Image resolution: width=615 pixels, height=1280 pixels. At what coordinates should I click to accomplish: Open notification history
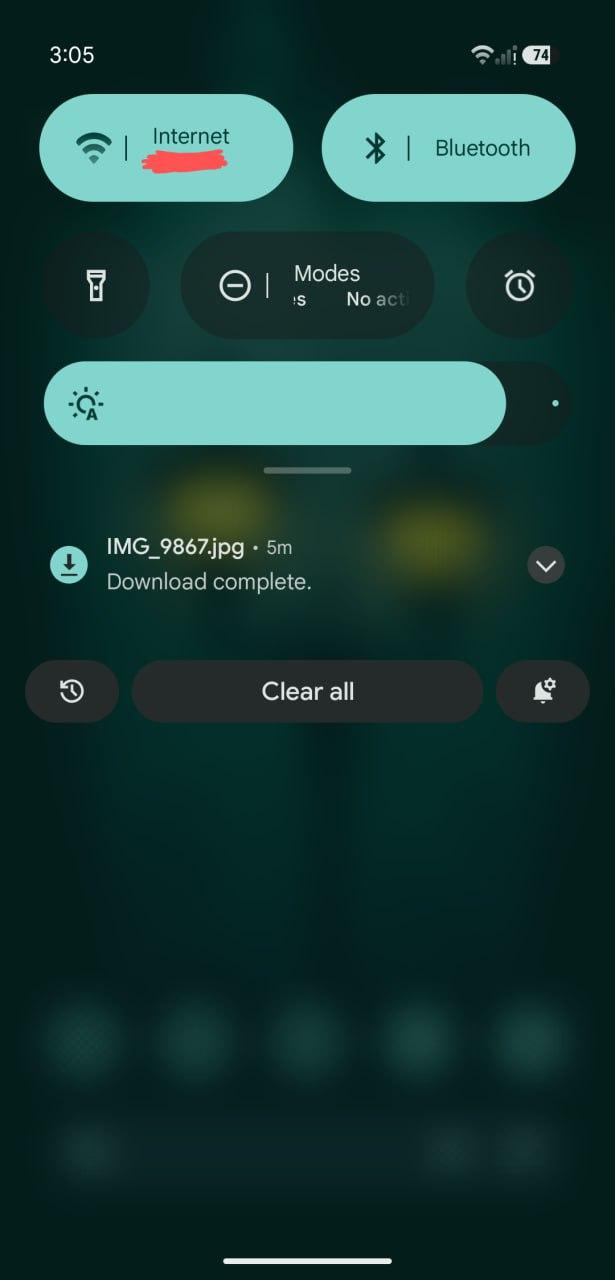(x=72, y=691)
